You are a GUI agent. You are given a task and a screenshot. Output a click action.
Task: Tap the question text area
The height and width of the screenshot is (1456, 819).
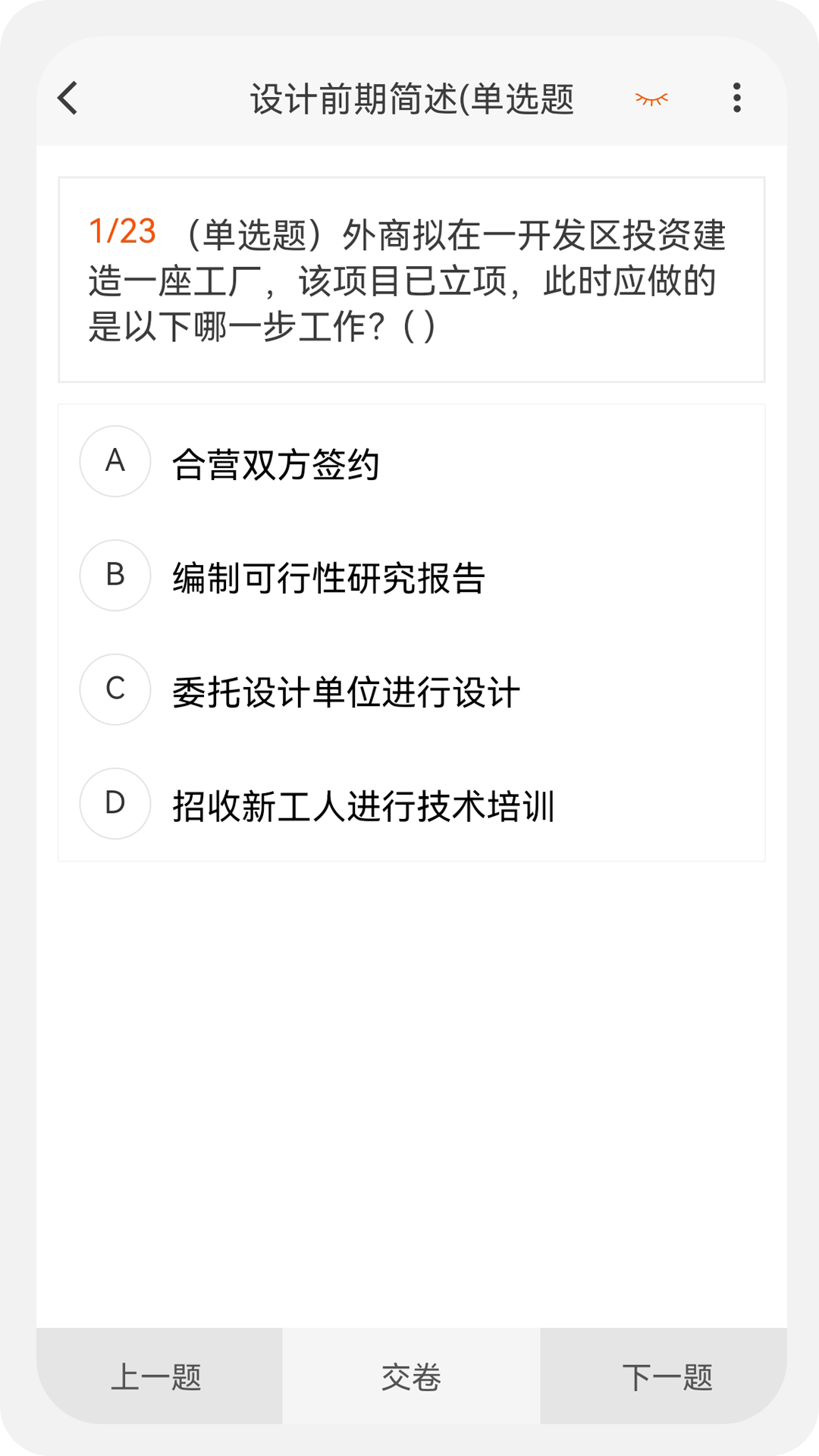(411, 279)
